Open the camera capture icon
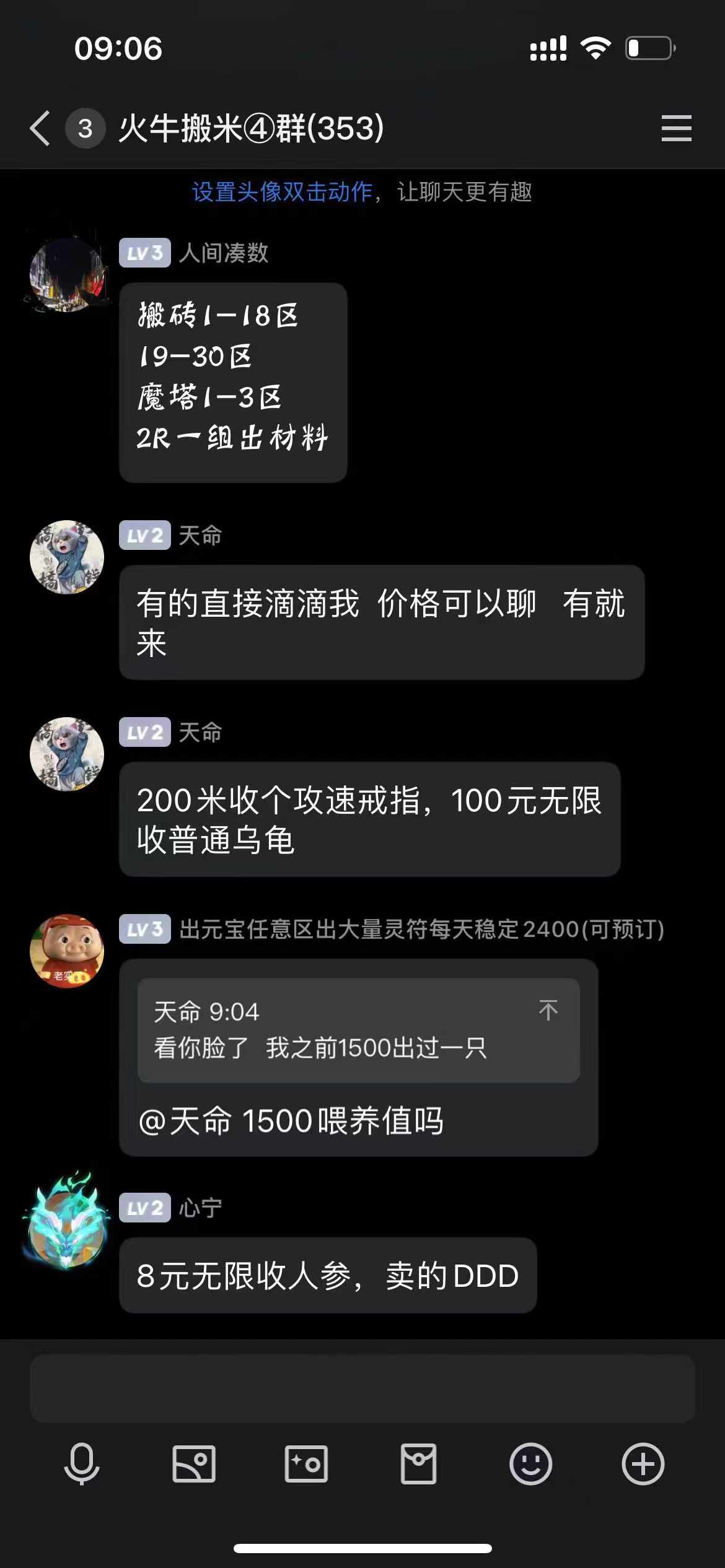This screenshot has width=725, height=1568. pos(306,1464)
